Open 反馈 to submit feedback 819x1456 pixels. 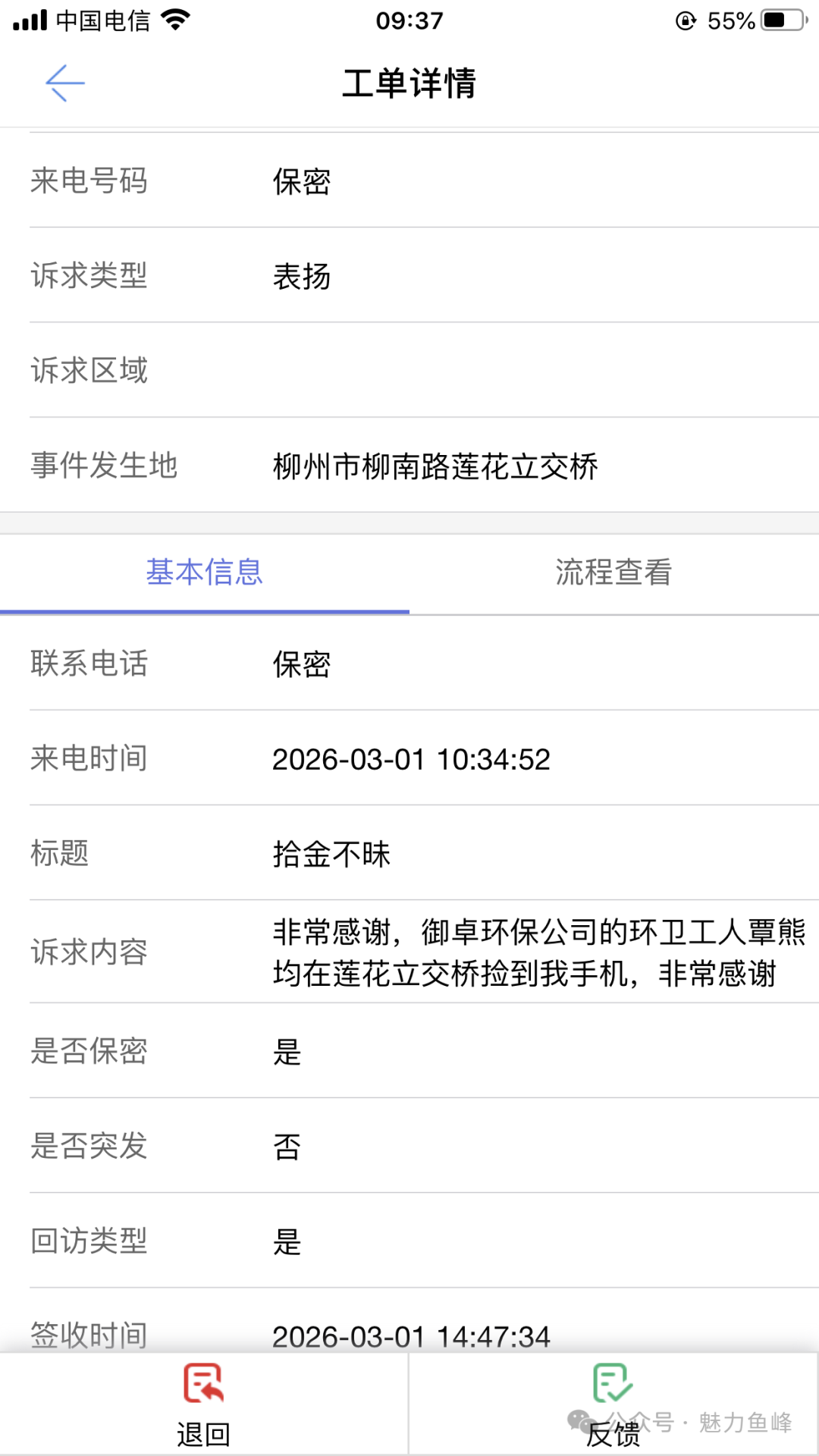(x=613, y=1403)
